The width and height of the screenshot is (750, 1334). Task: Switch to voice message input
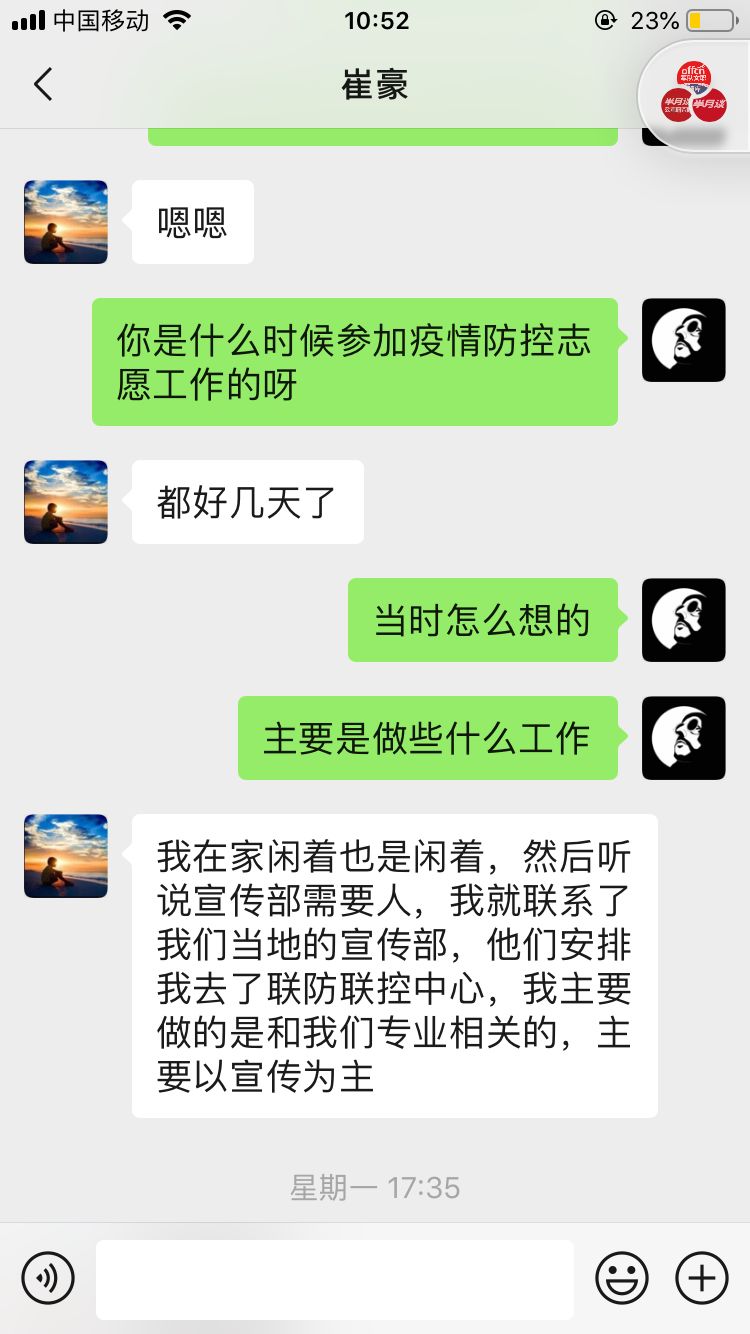point(48,1277)
